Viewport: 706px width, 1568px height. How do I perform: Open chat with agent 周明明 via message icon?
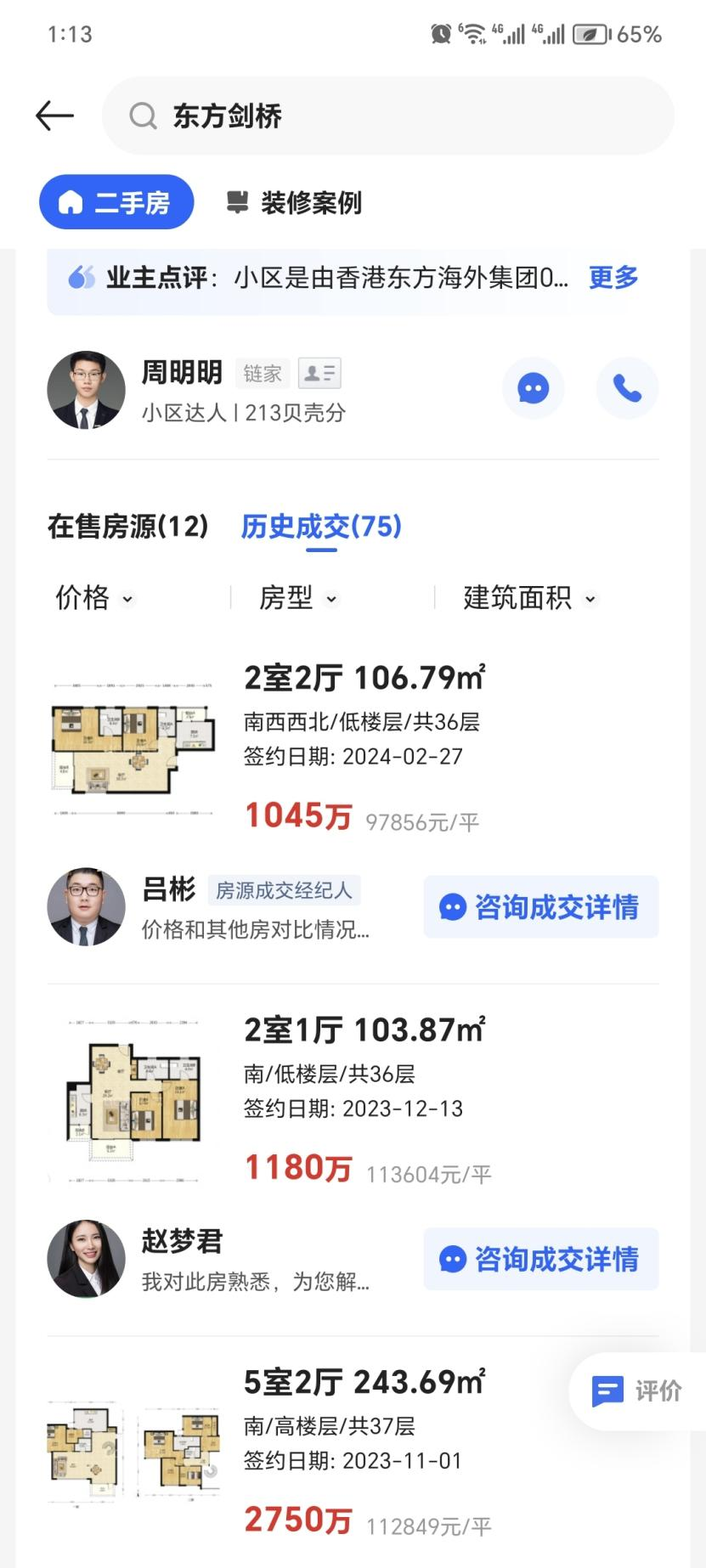533,388
